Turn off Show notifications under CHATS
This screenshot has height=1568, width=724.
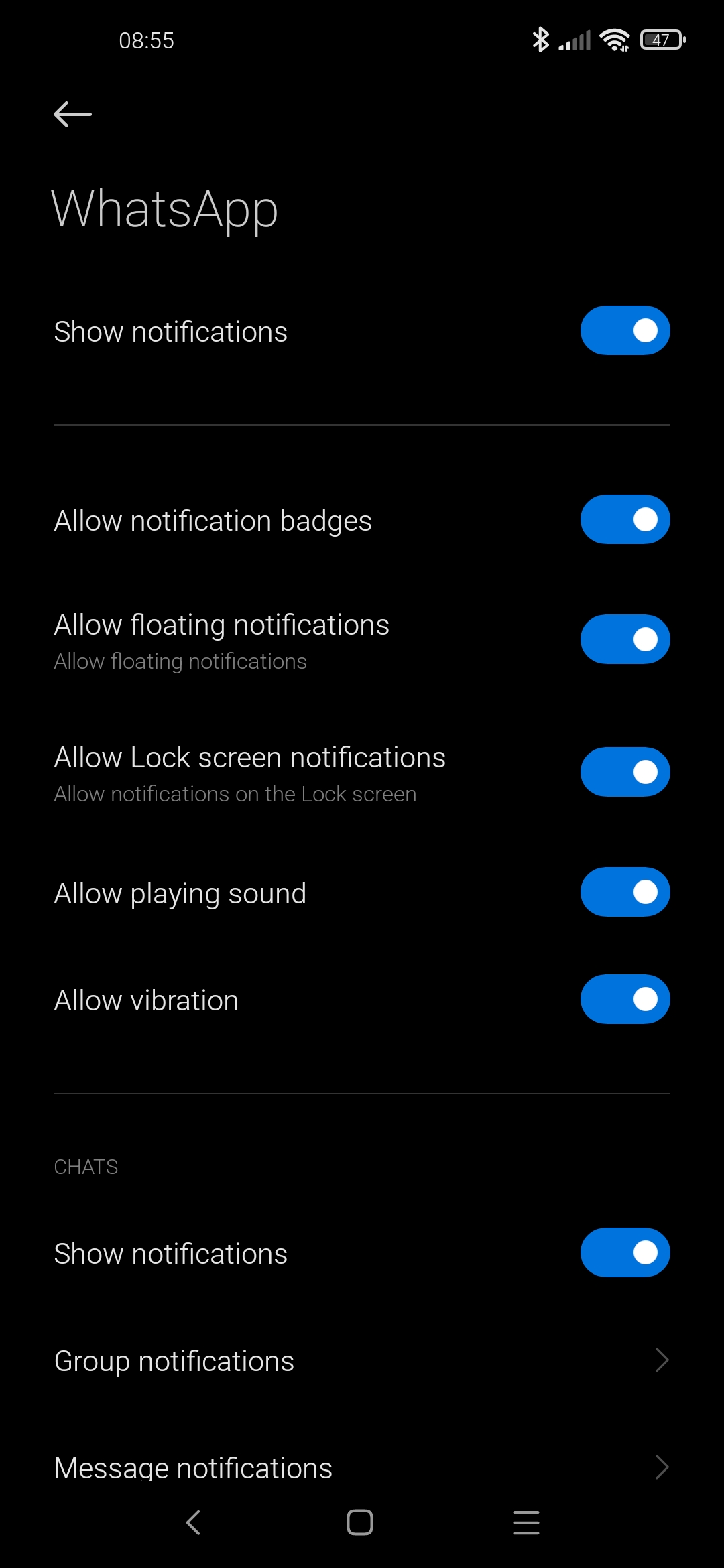[625, 1252]
